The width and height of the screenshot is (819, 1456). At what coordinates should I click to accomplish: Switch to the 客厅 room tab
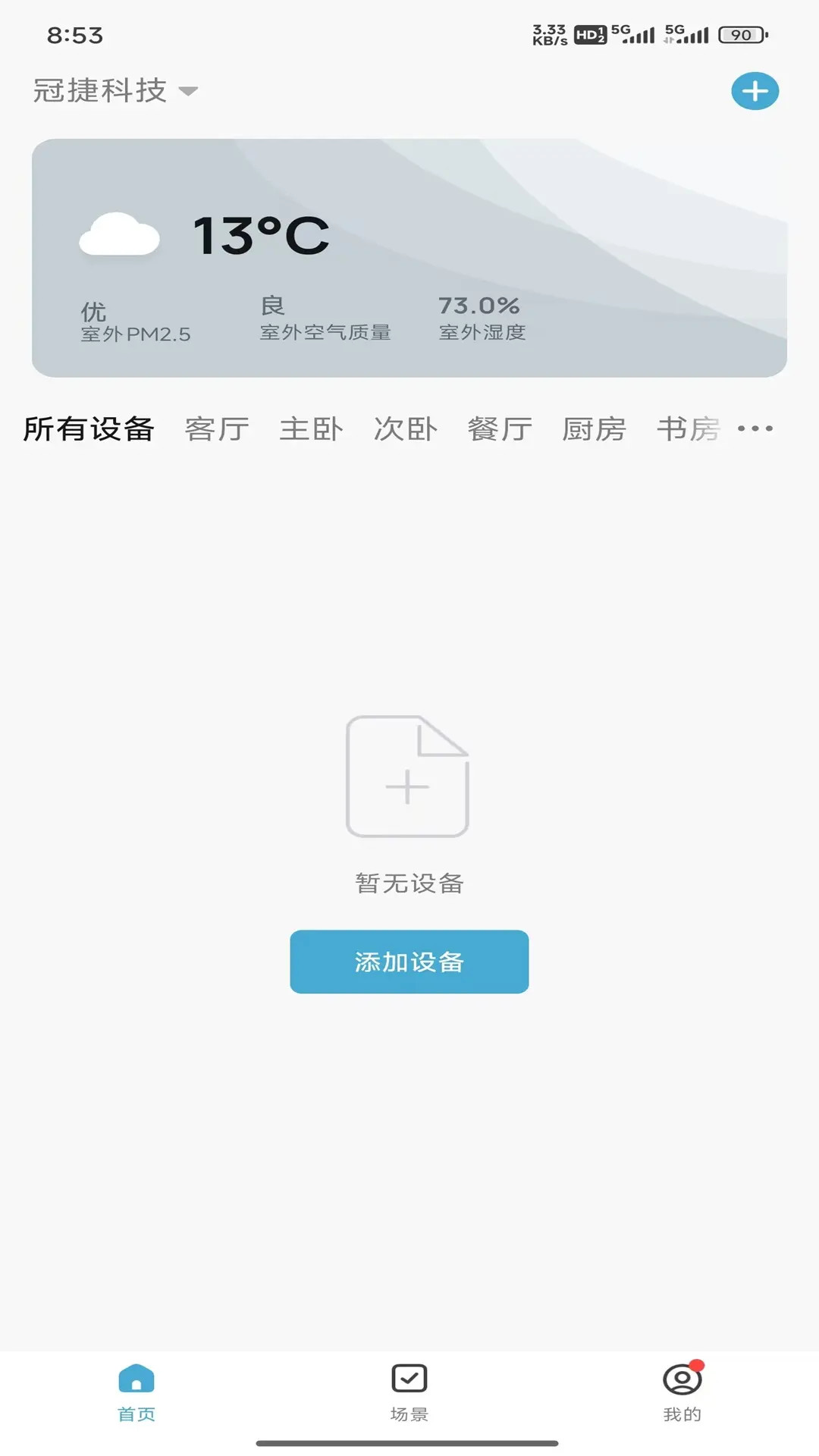pos(216,428)
